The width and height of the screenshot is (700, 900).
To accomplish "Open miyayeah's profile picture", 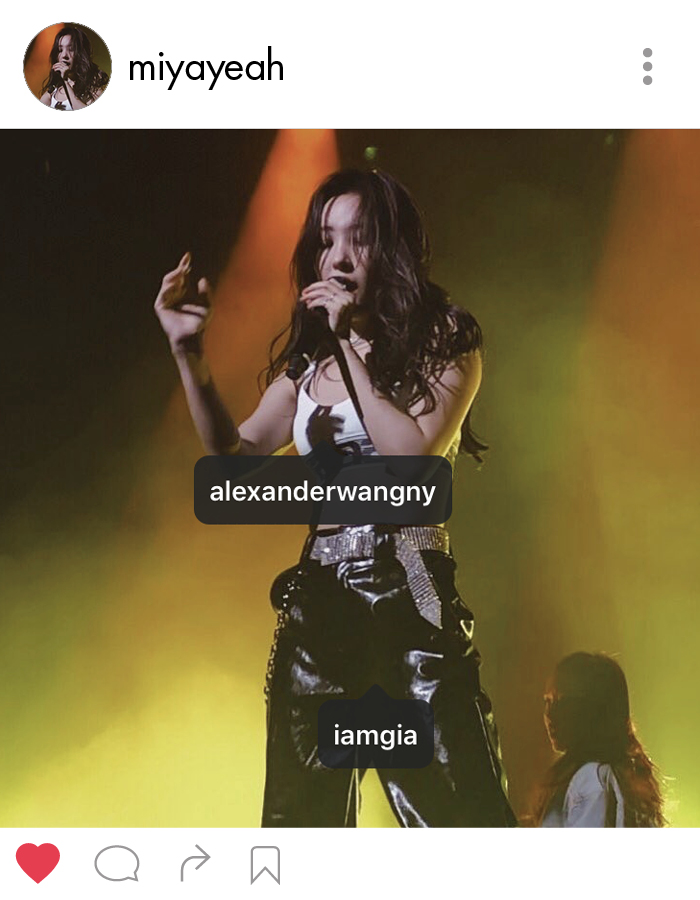I will click(67, 66).
